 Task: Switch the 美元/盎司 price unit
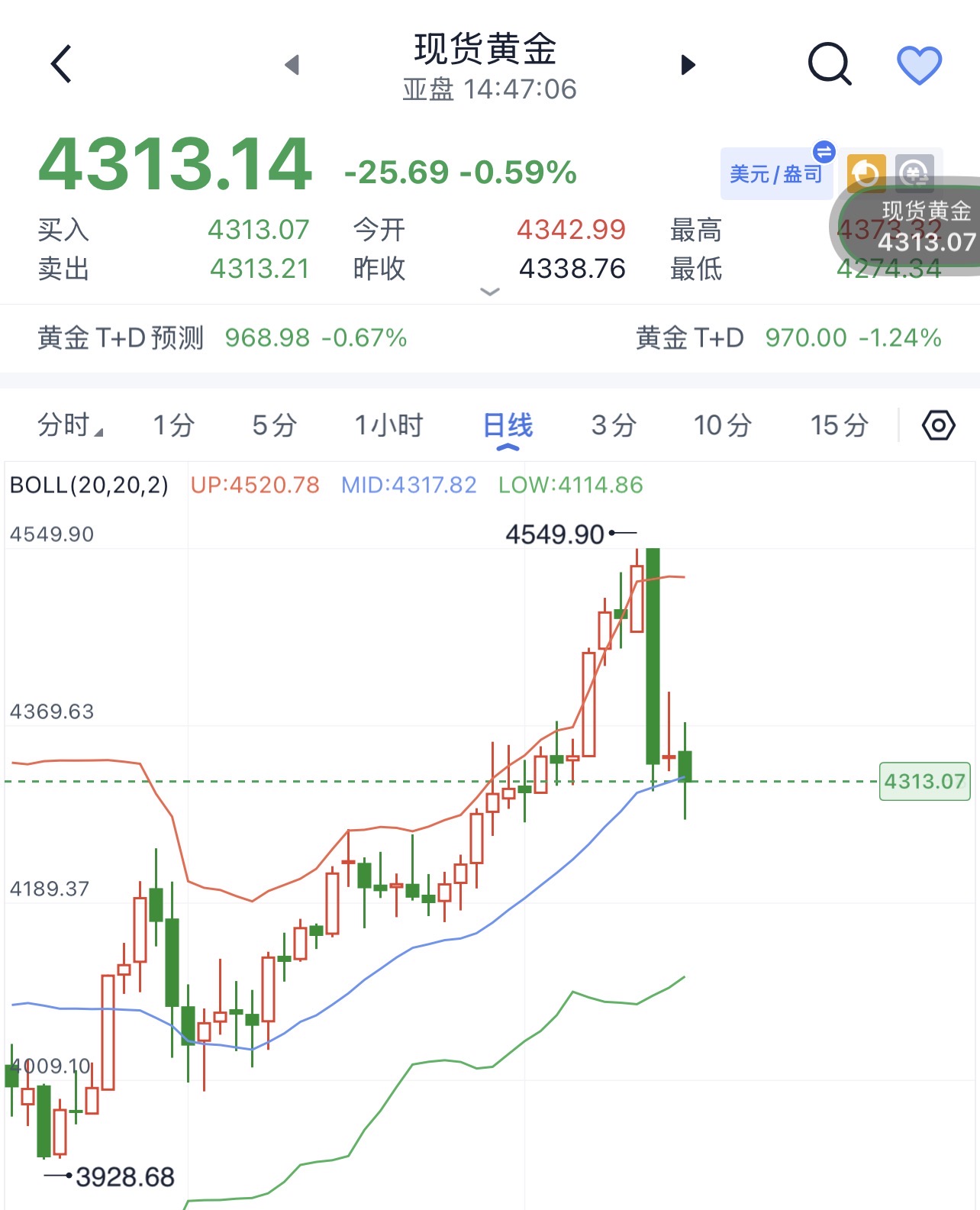777,174
